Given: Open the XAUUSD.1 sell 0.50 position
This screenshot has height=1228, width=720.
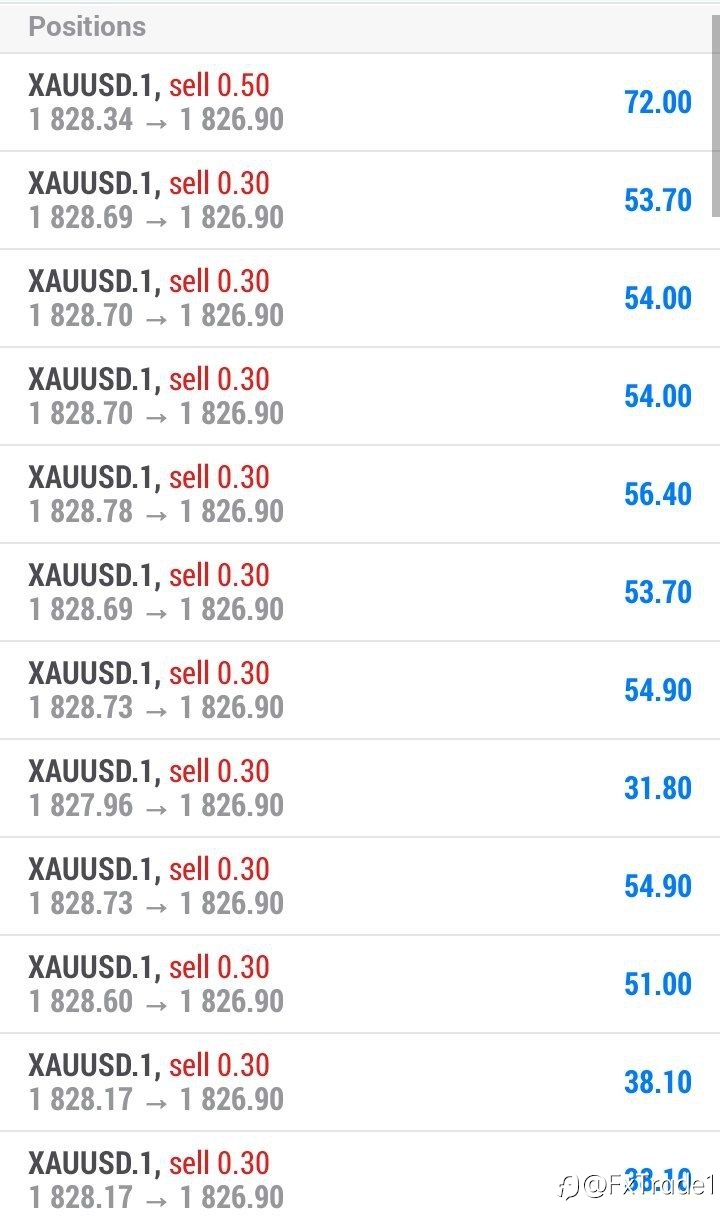Looking at the screenshot, I should (x=360, y=102).
